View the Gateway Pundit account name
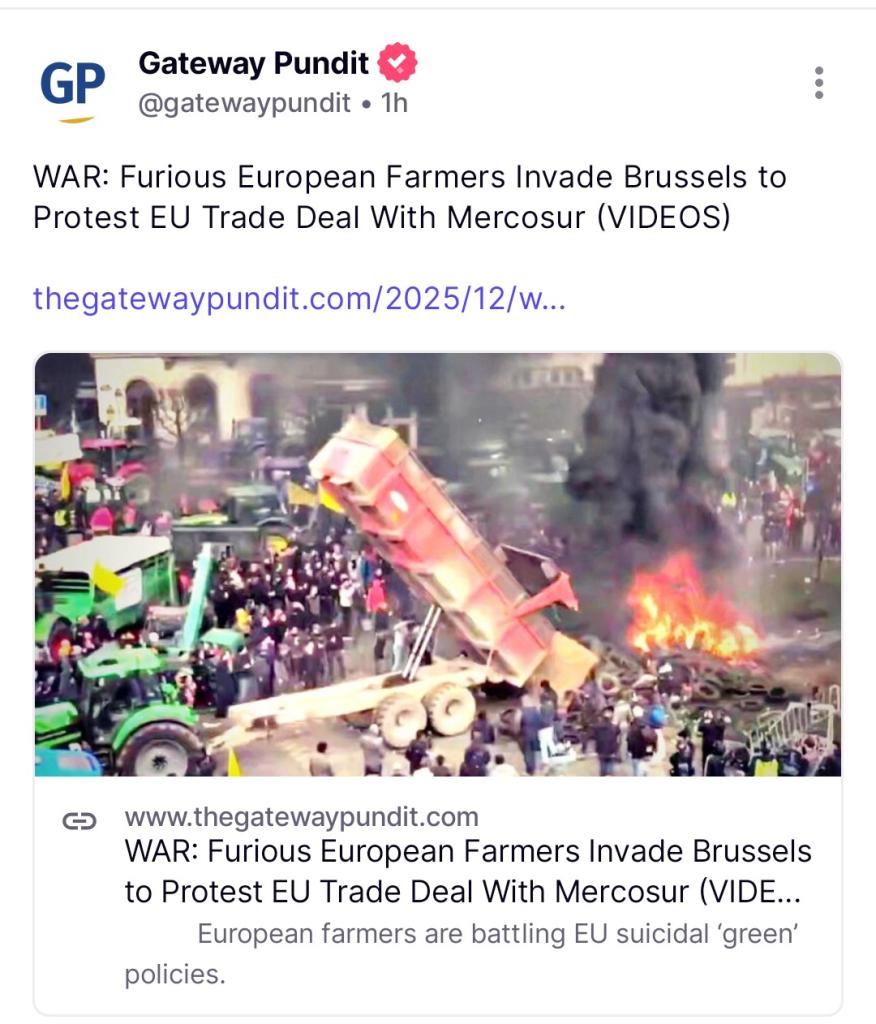 point(253,64)
